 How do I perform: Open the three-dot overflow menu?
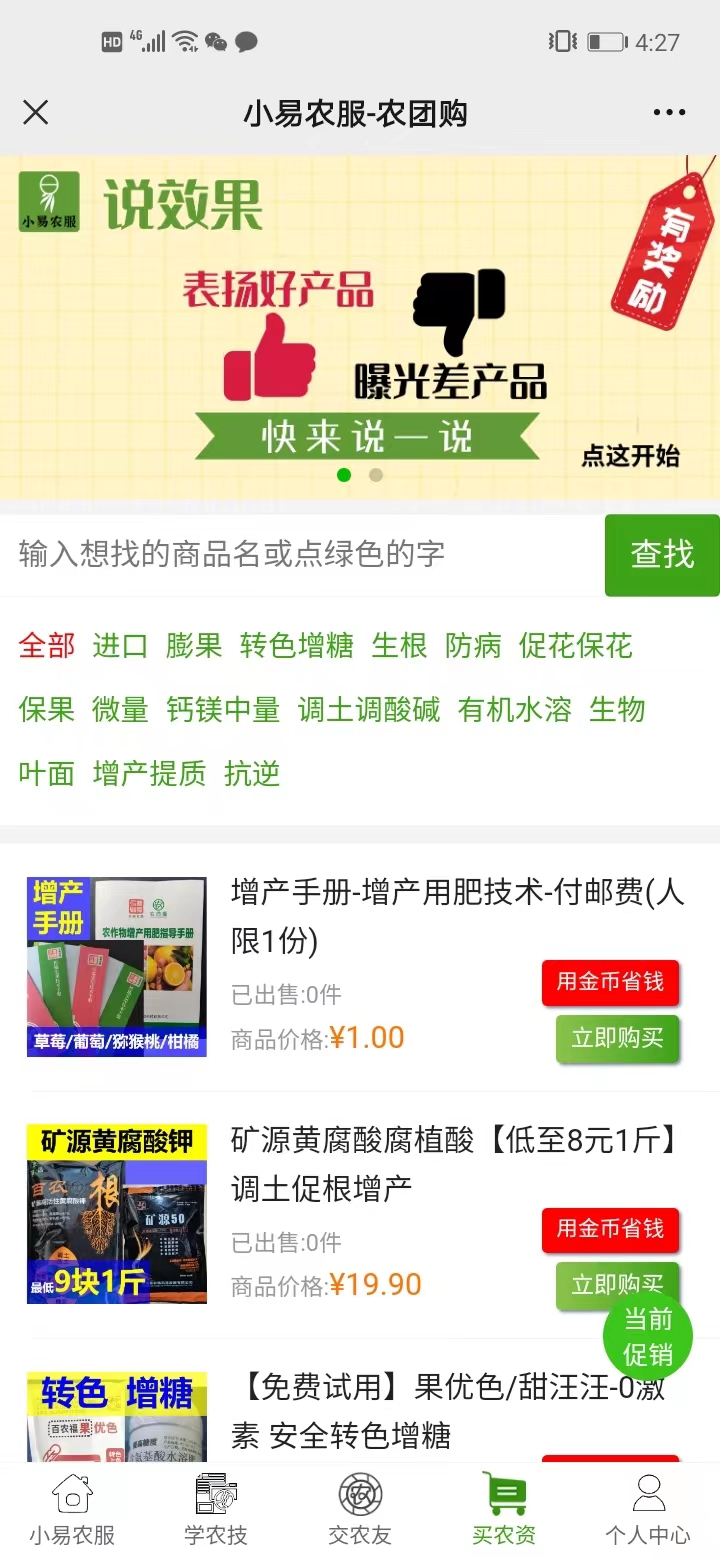coord(668,112)
